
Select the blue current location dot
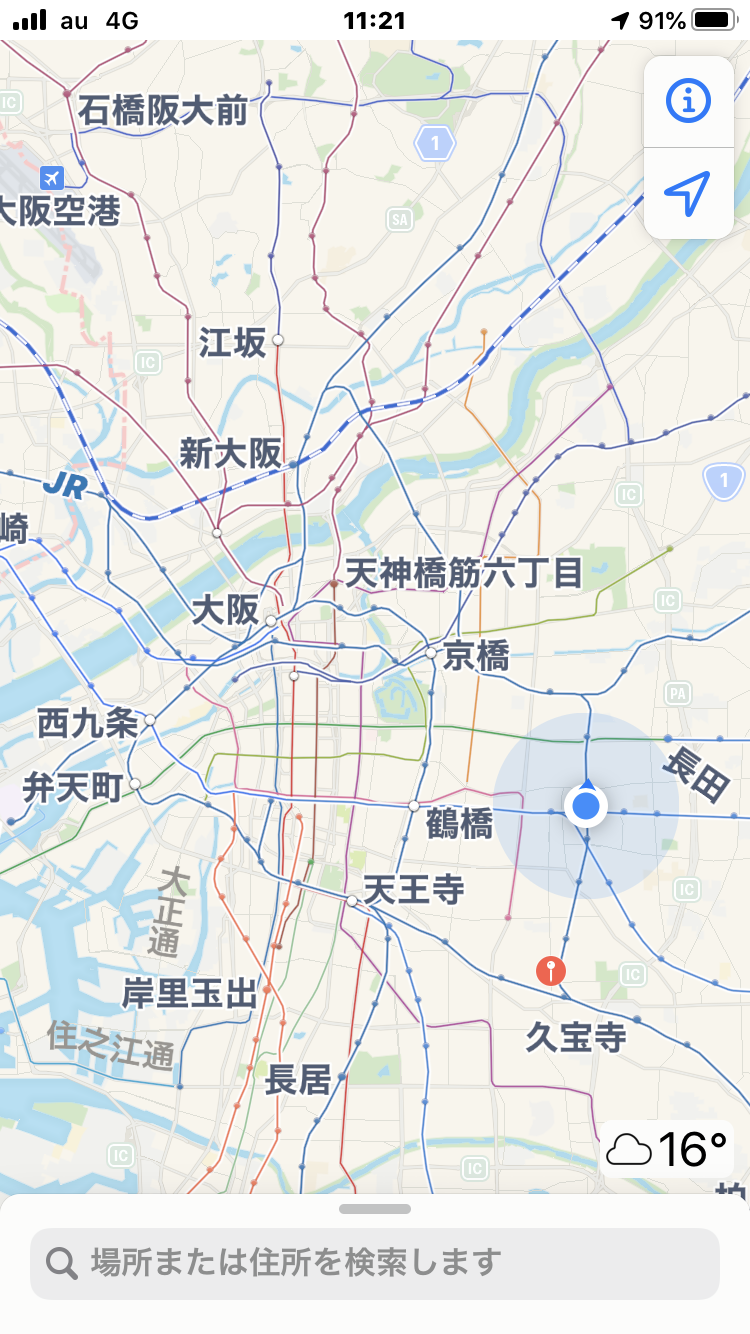pyautogui.click(x=586, y=805)
